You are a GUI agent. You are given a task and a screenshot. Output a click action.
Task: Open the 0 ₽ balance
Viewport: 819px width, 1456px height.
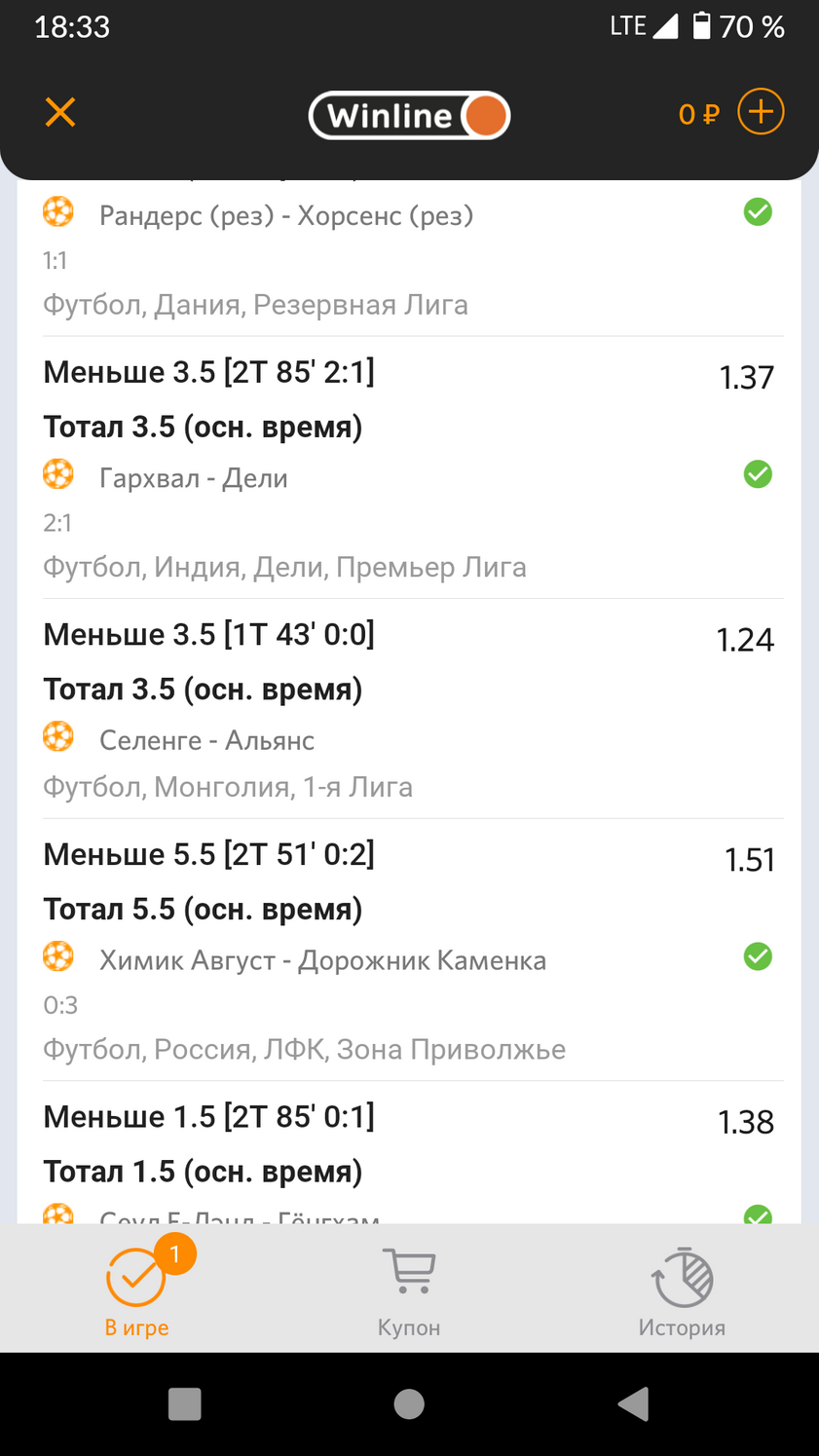tap(698, 115)
